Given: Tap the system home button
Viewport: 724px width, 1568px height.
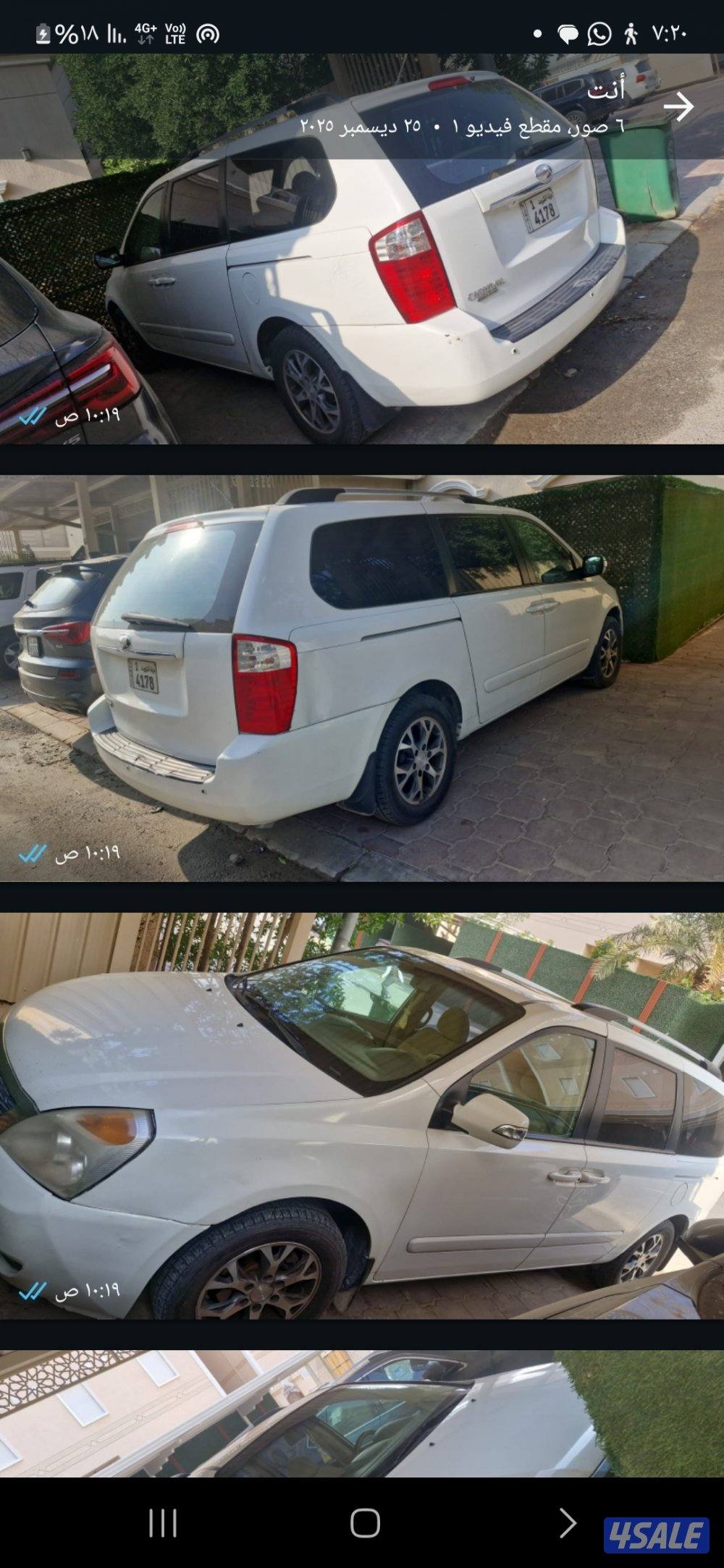Looking at the screenshot, I should pos(365,1523).
